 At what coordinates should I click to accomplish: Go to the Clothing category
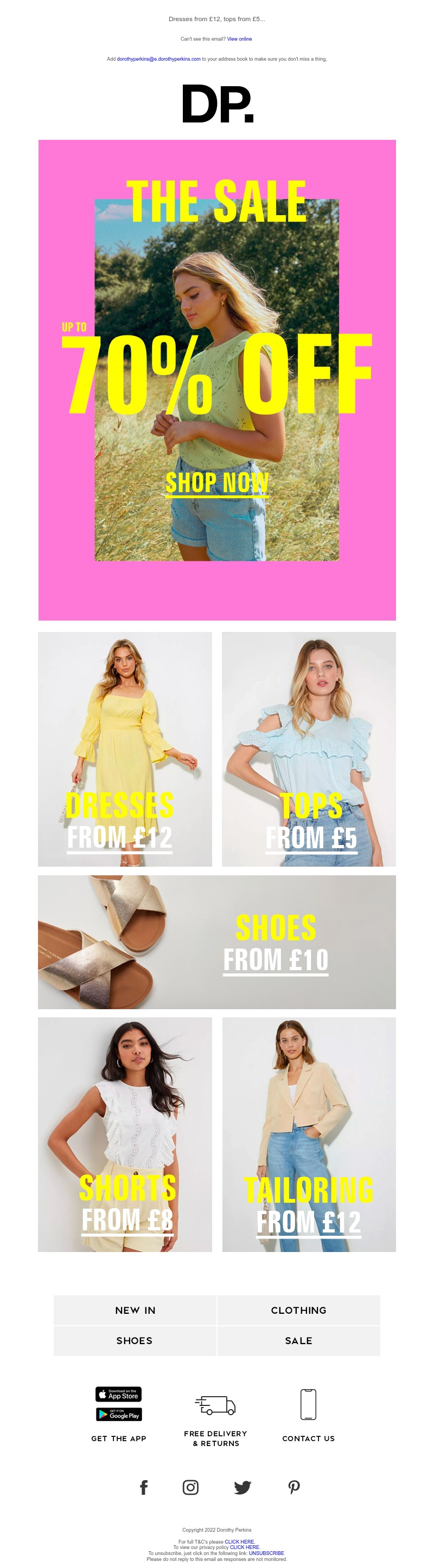click(298, 1310)
